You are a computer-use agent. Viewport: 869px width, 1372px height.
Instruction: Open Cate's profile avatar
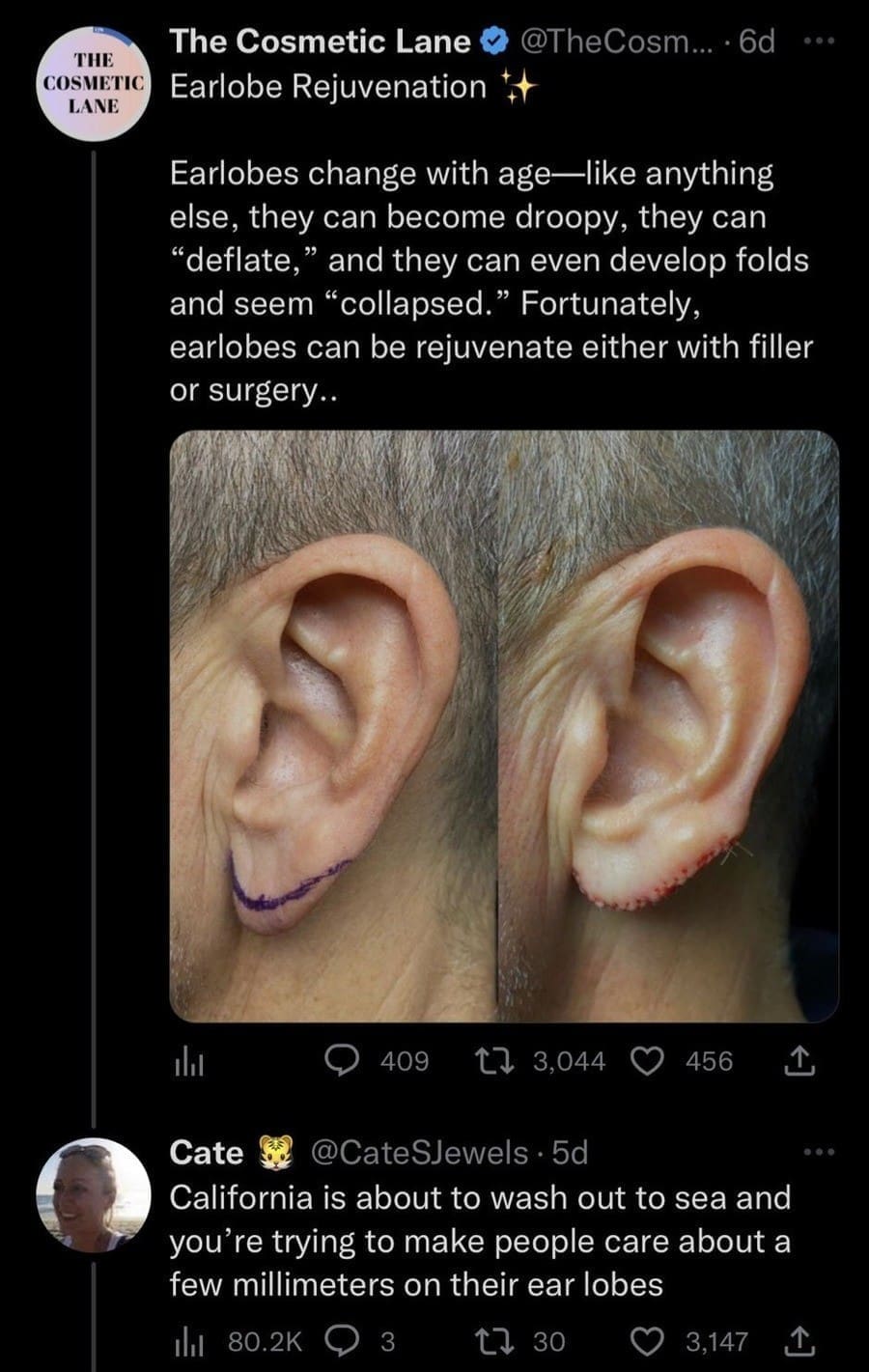pos(94,1193)
